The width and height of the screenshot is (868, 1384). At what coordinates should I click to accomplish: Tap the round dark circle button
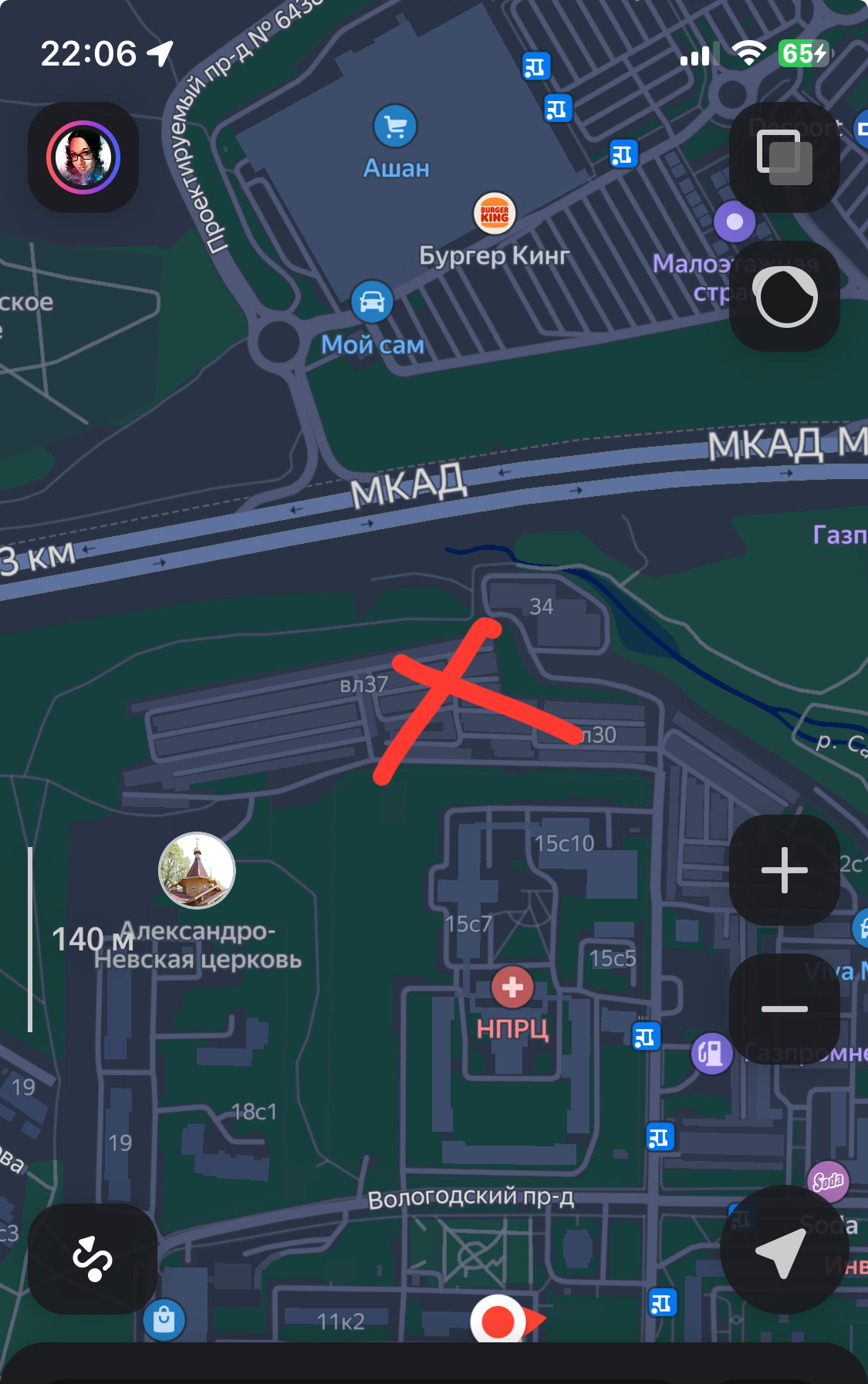click(x=784, y=297)
